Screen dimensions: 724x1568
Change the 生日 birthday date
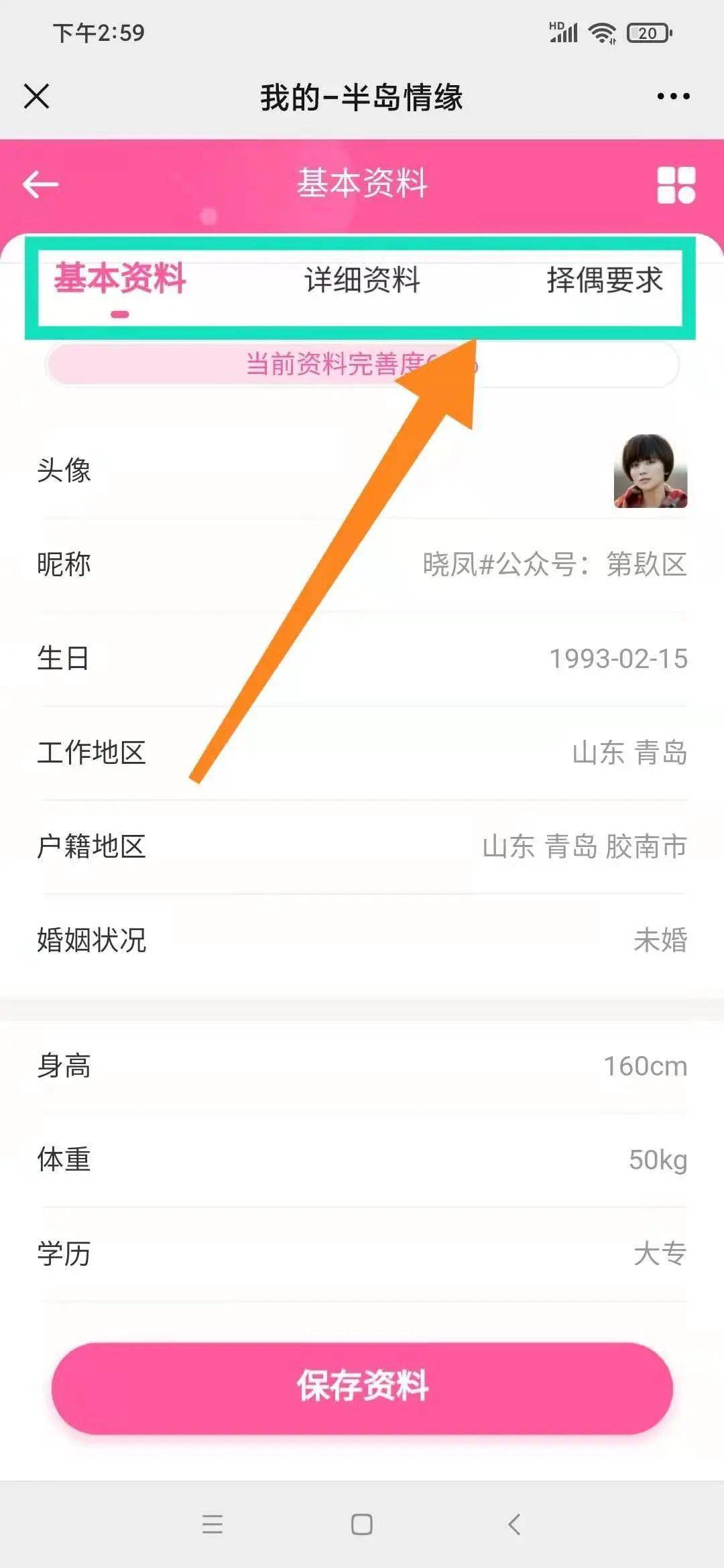[x=617, y=659]
